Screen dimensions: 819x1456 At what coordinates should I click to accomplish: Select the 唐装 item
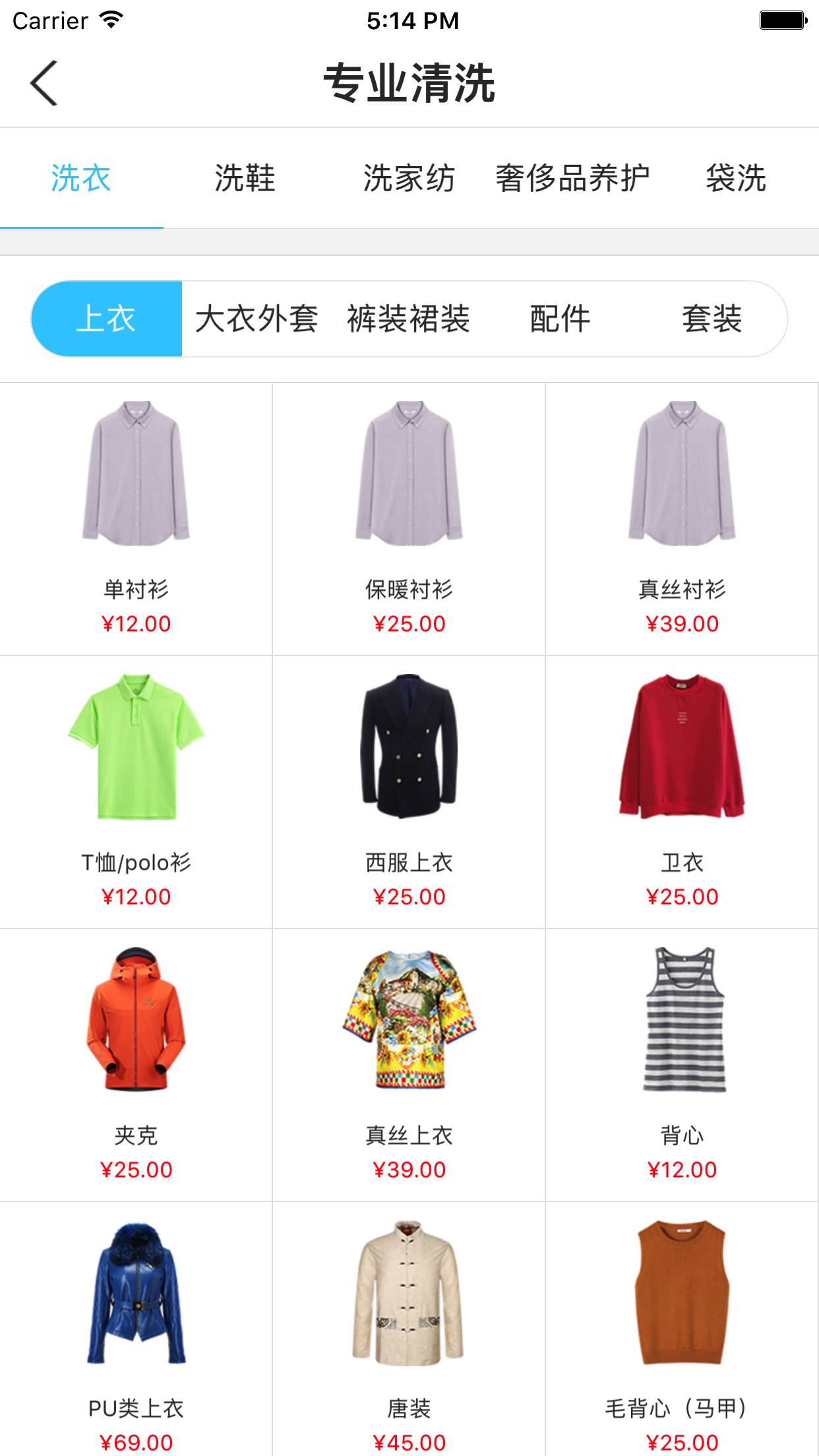(409, 1329)
